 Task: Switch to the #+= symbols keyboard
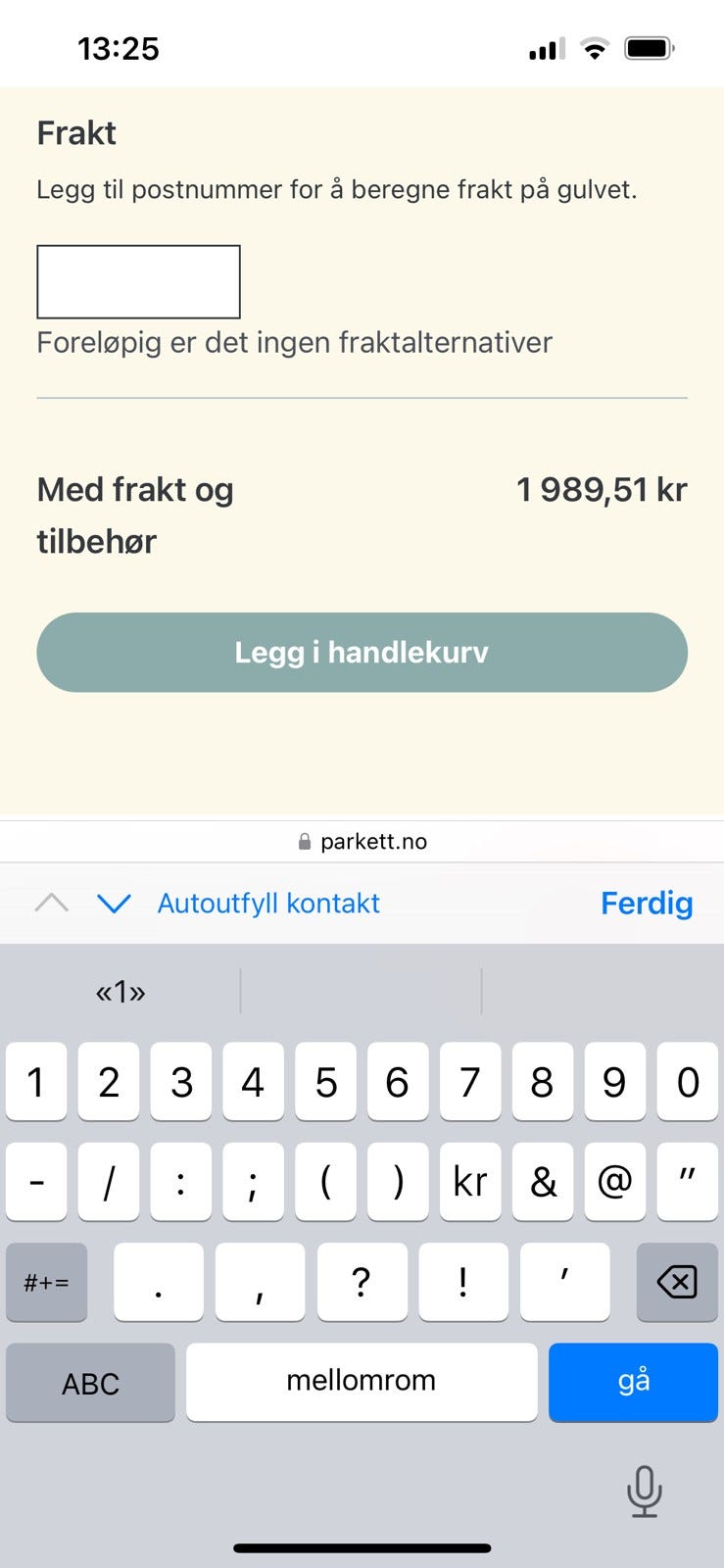click(x=47, y=1282)
